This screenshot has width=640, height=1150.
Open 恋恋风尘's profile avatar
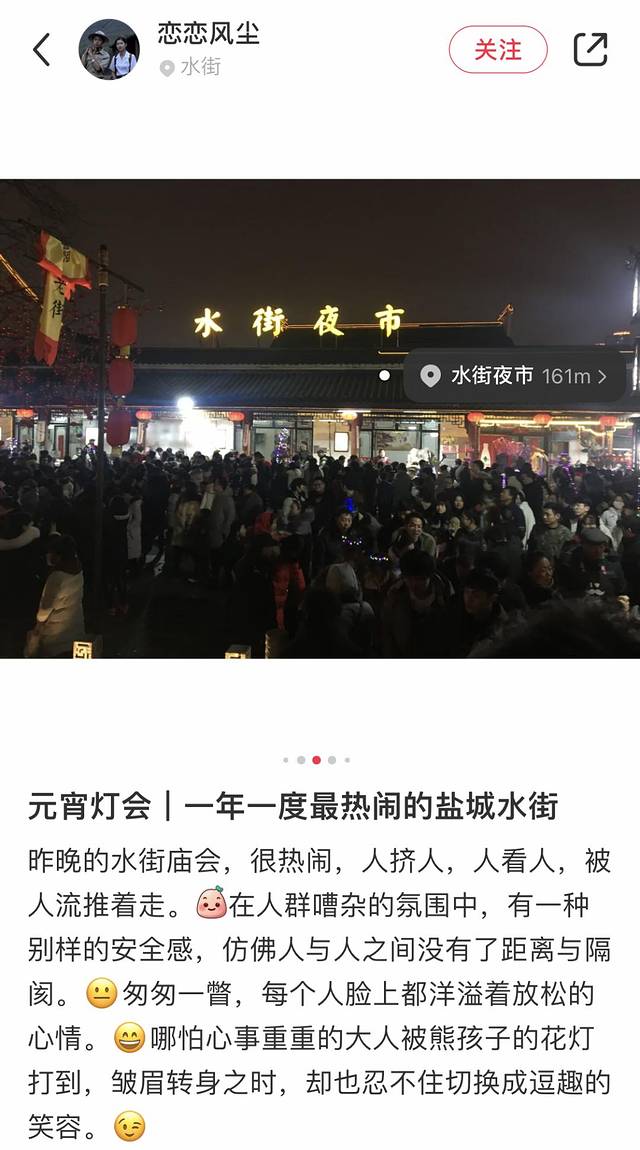[109, 49]
